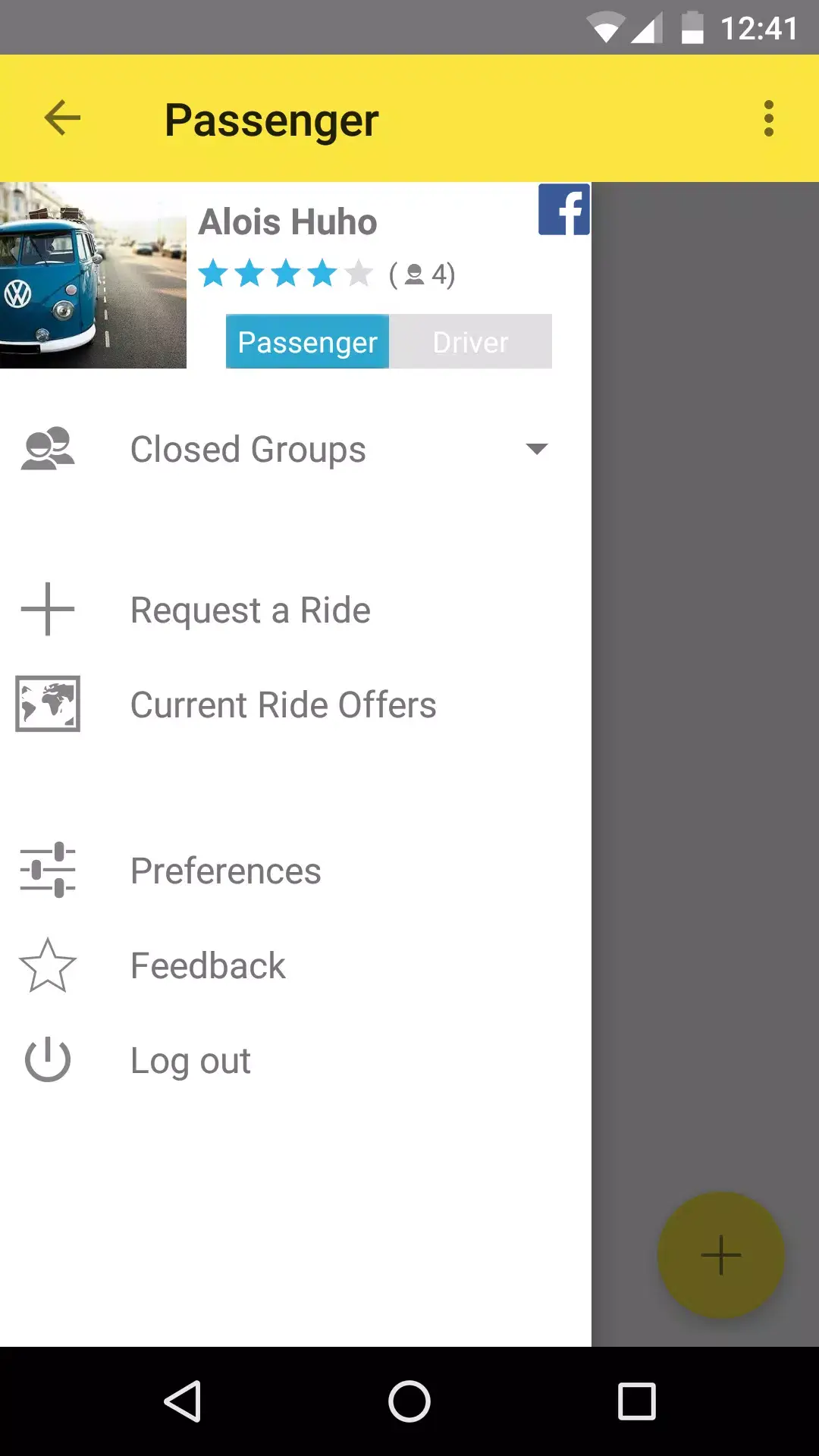This screenshot has width=819, height=1456.
Task: Collapse the drawer using the back arrow
Action: [x=61, y=118]
